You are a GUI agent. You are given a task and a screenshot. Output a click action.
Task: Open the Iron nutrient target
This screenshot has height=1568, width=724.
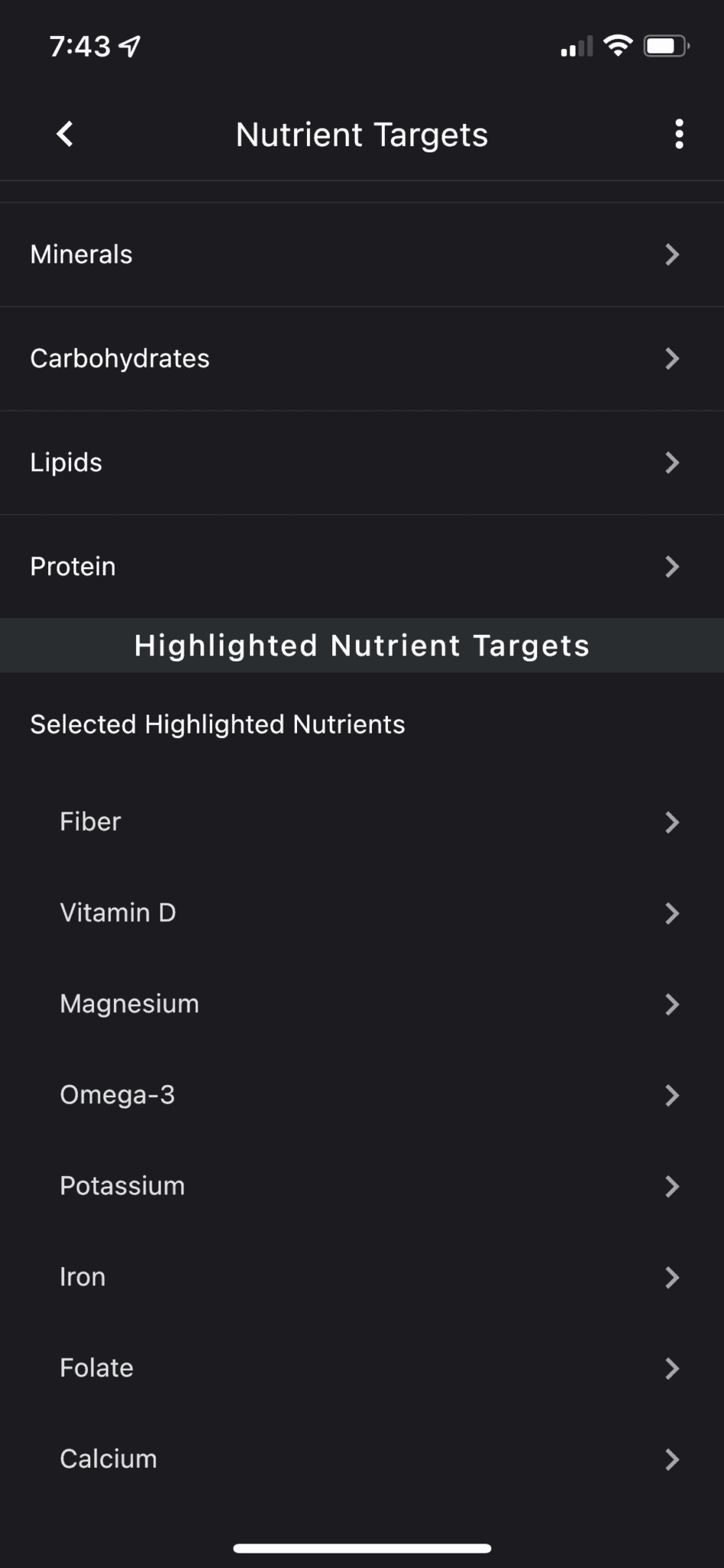pos(362,1276)
